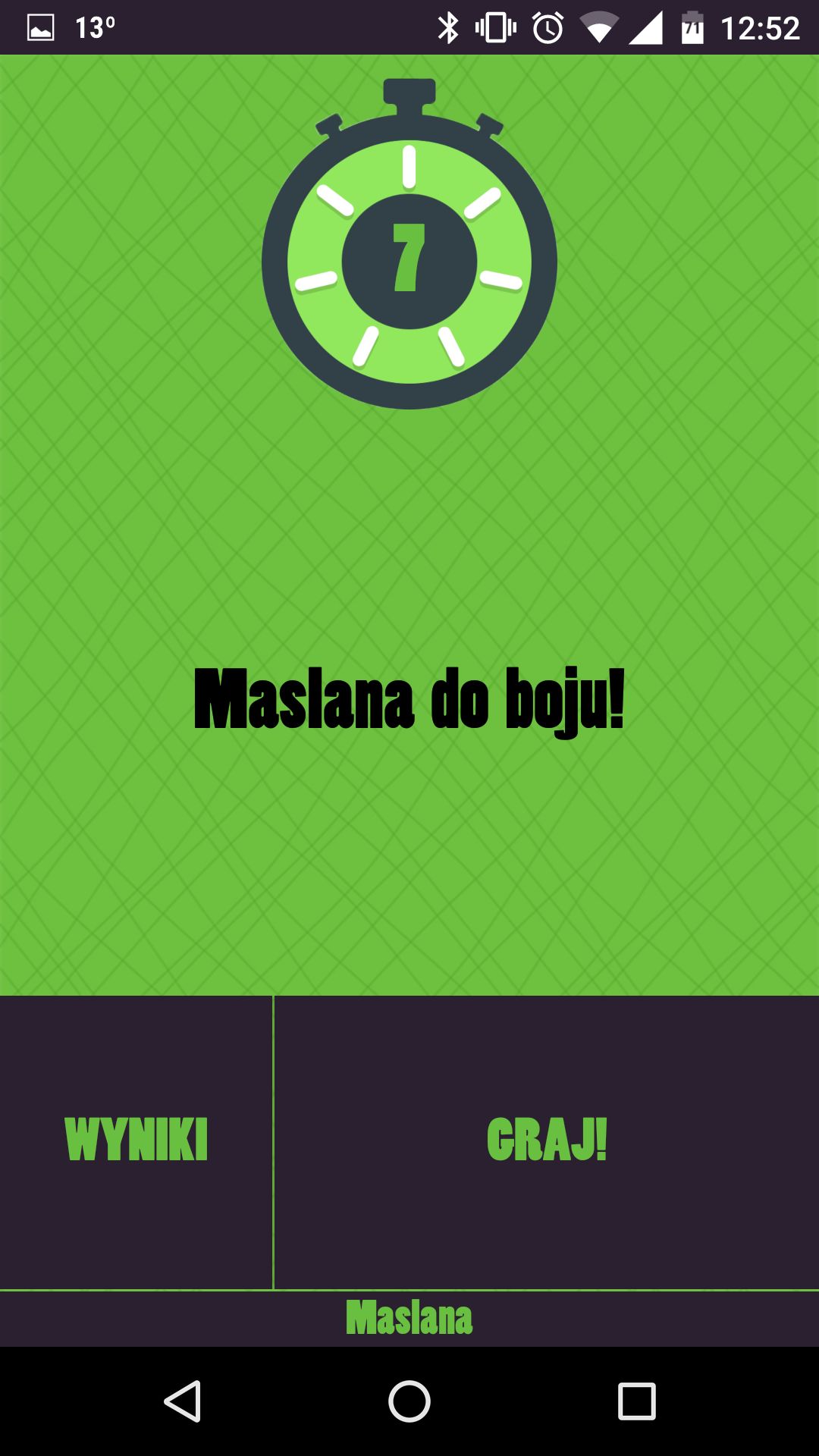Return to the home screen
The image size is (819, 1456).
point(409,1401)
